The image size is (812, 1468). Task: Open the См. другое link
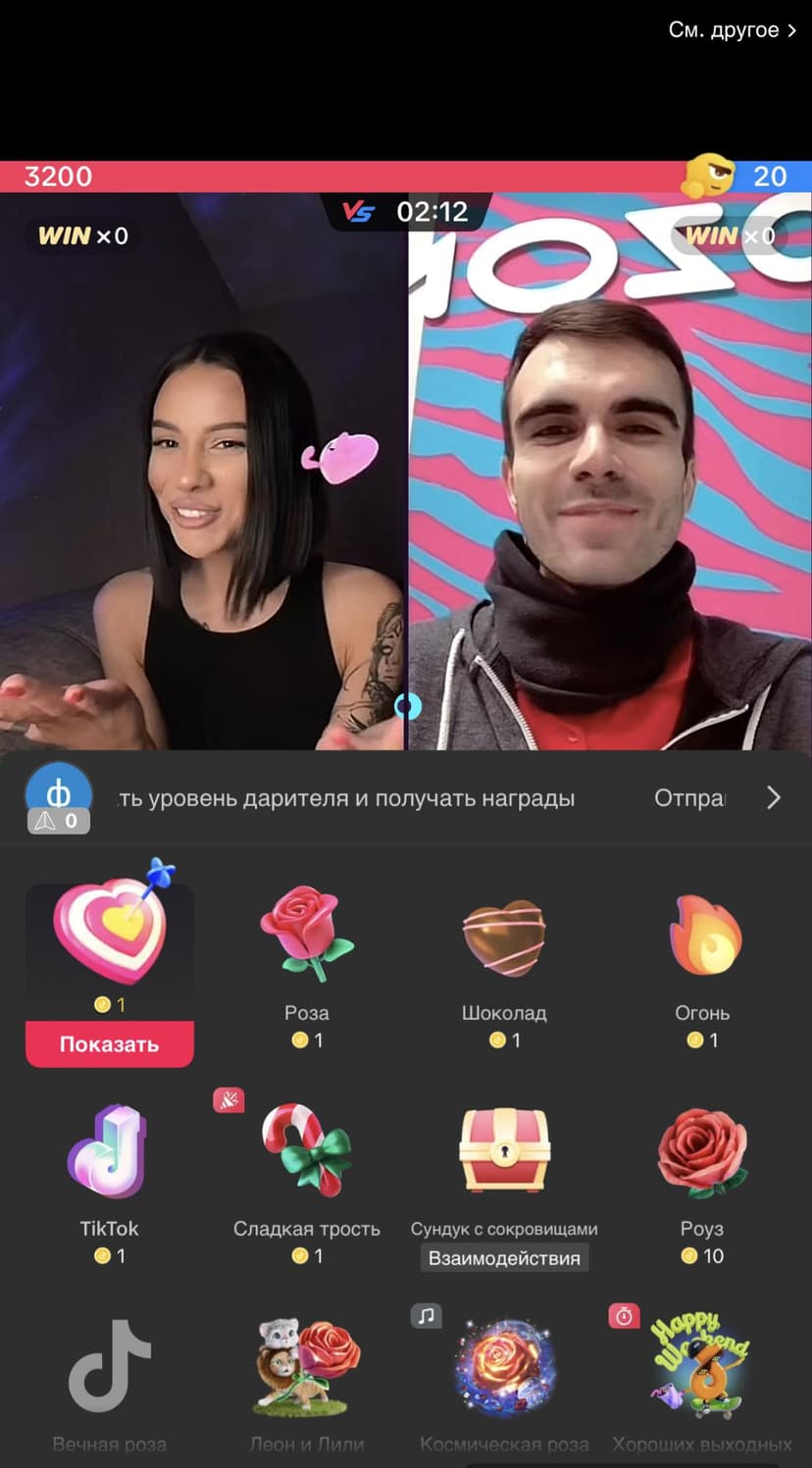pos(732,30)
